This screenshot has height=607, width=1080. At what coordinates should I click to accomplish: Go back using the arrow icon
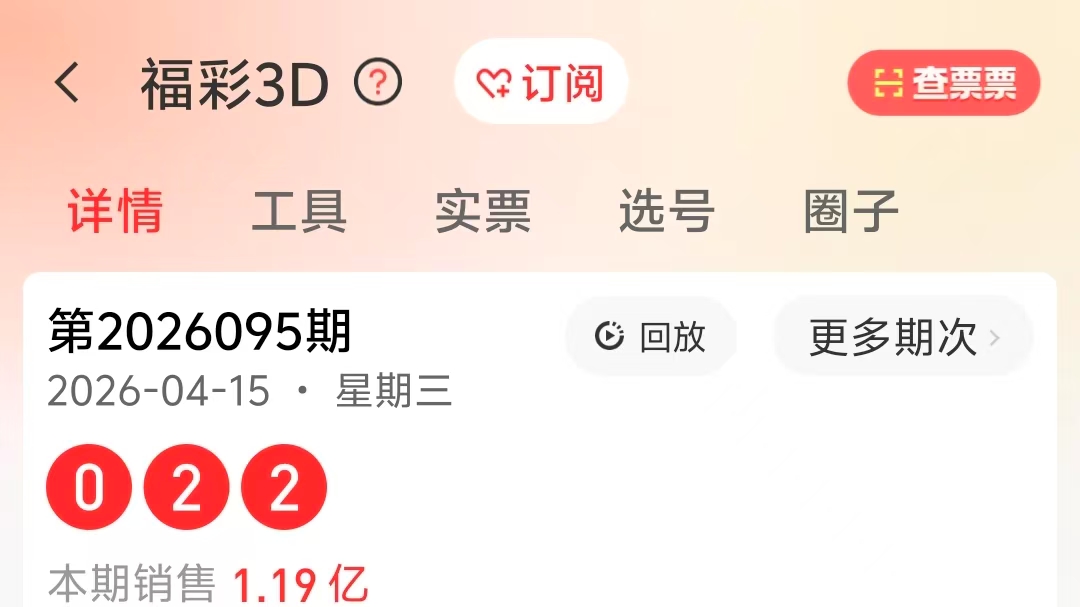coord(67,83)
